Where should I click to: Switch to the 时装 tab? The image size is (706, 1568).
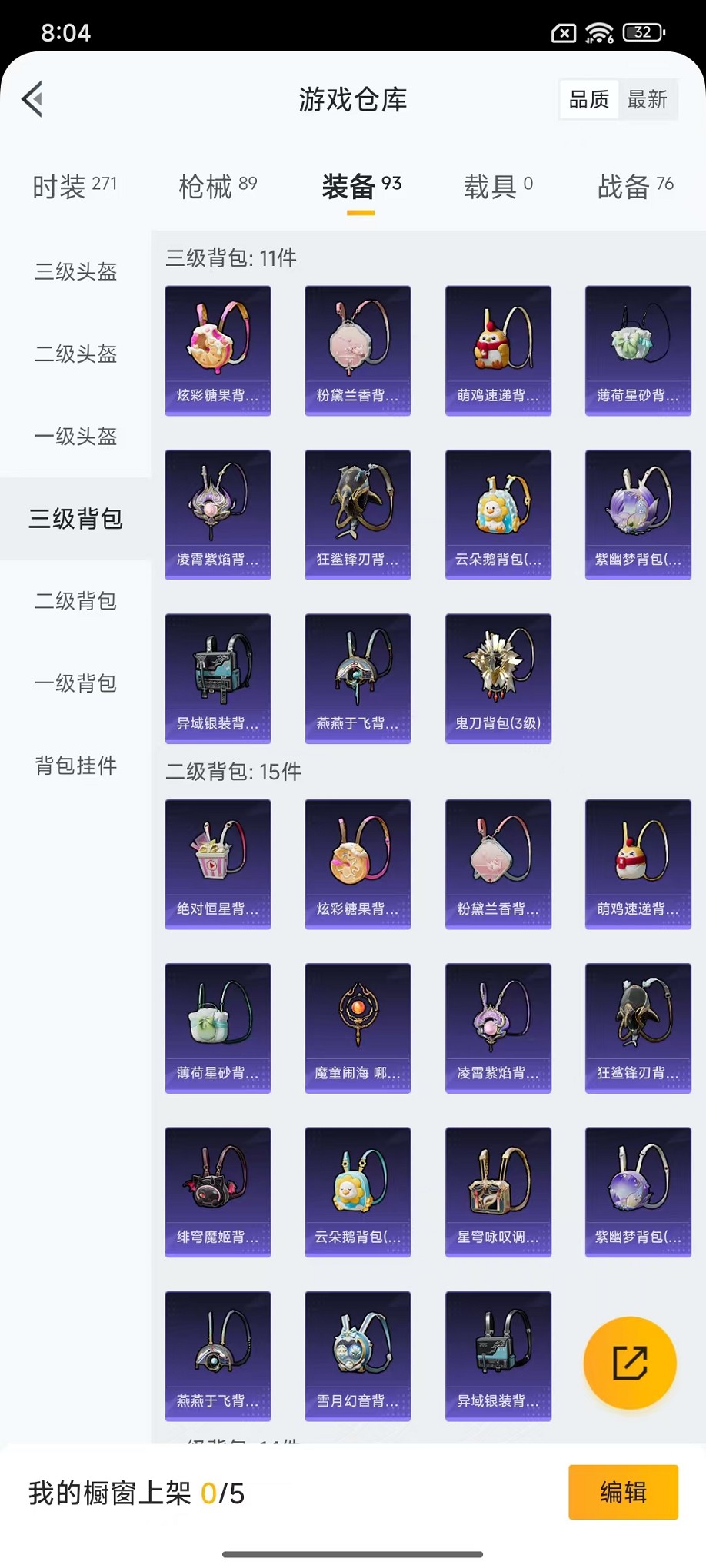tap(75, 186)
